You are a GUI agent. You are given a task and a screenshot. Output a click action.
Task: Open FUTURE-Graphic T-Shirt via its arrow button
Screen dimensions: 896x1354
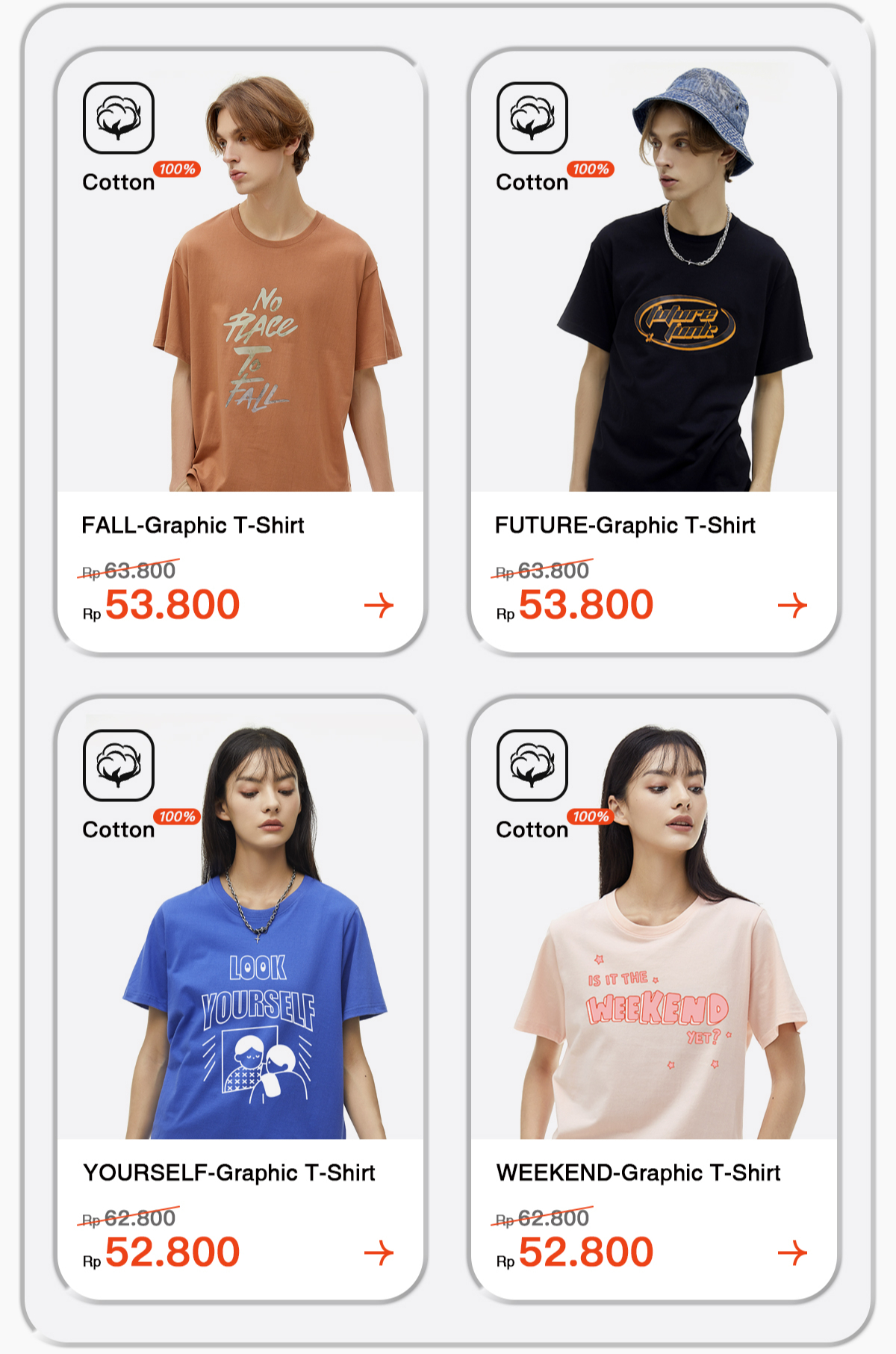coord(793,606)
